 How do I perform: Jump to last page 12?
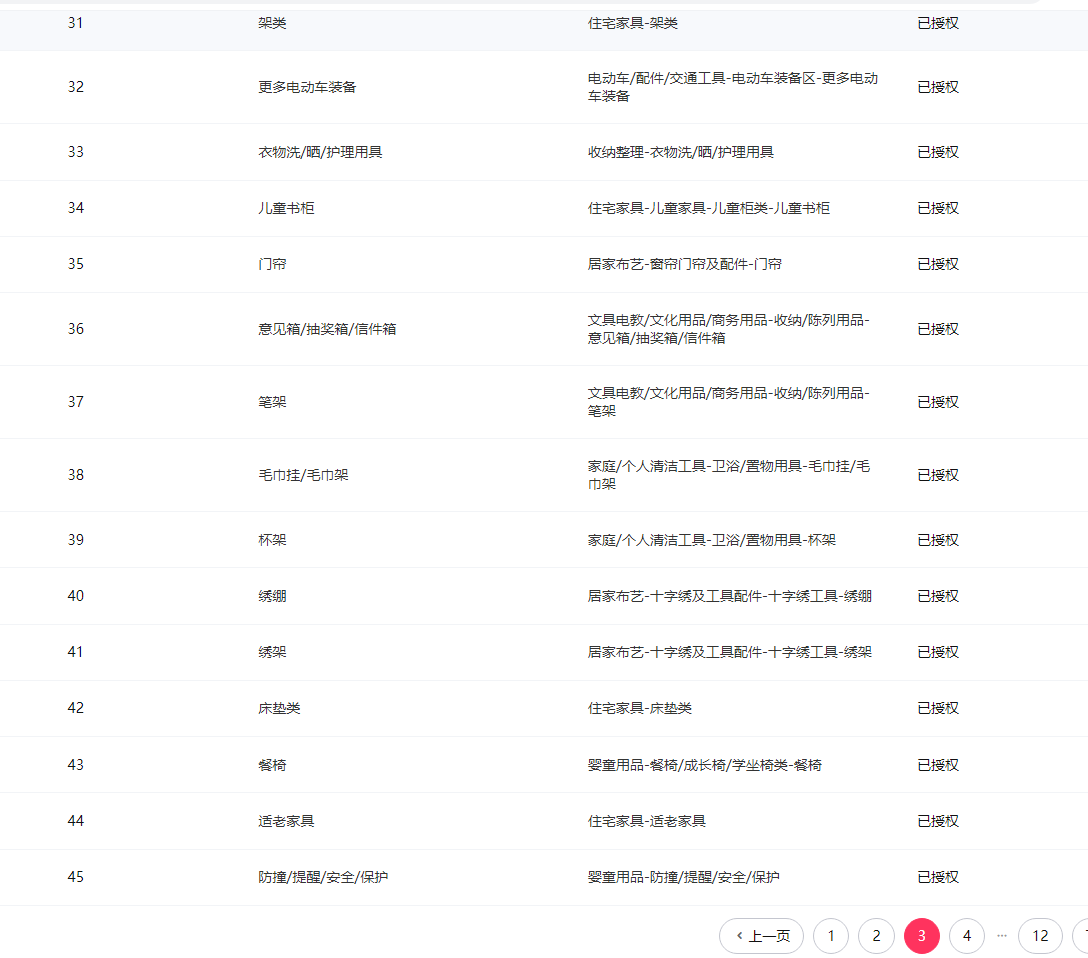pyautogui.click(x=1040, y=936)
